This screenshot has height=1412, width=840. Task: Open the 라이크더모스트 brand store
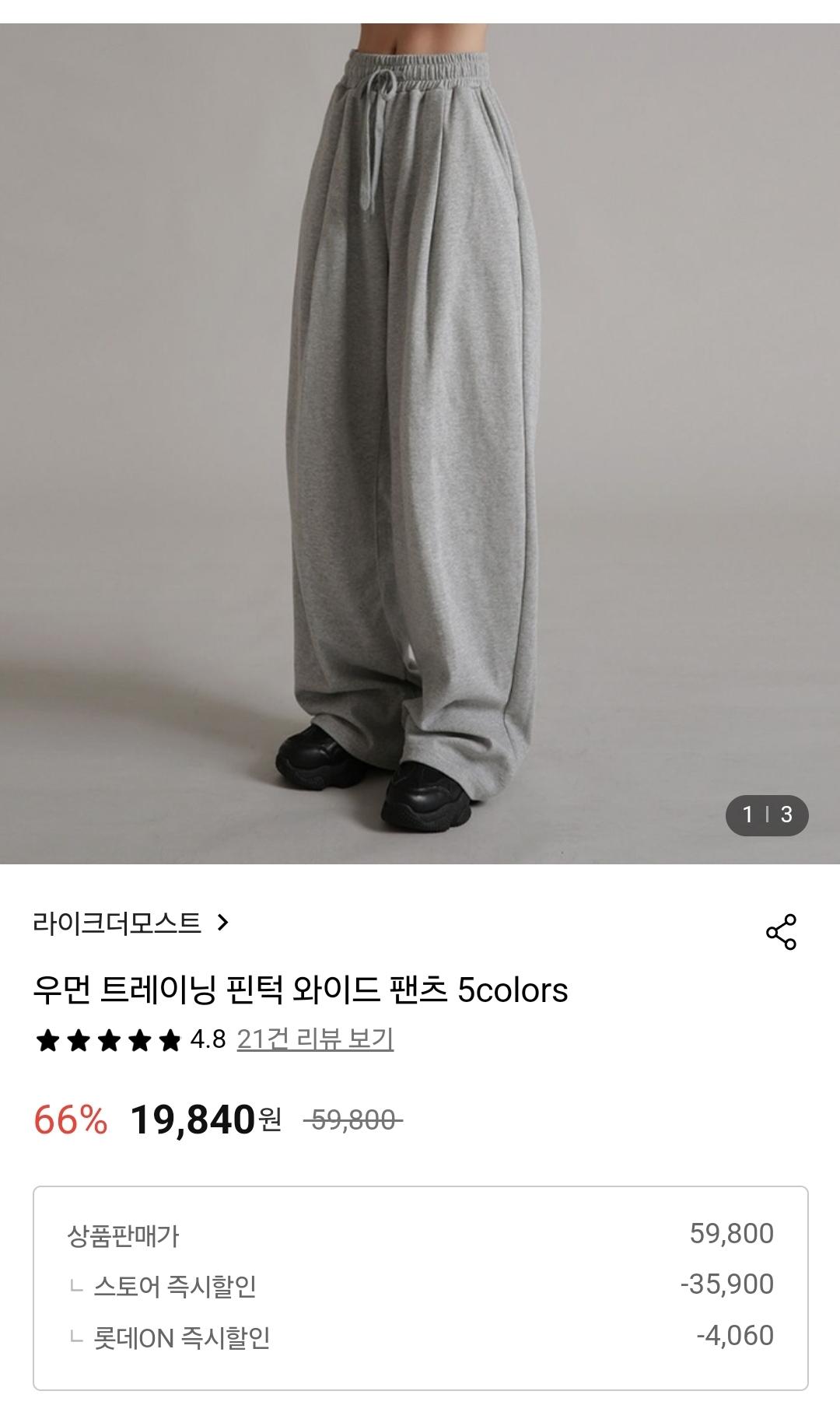131,923
